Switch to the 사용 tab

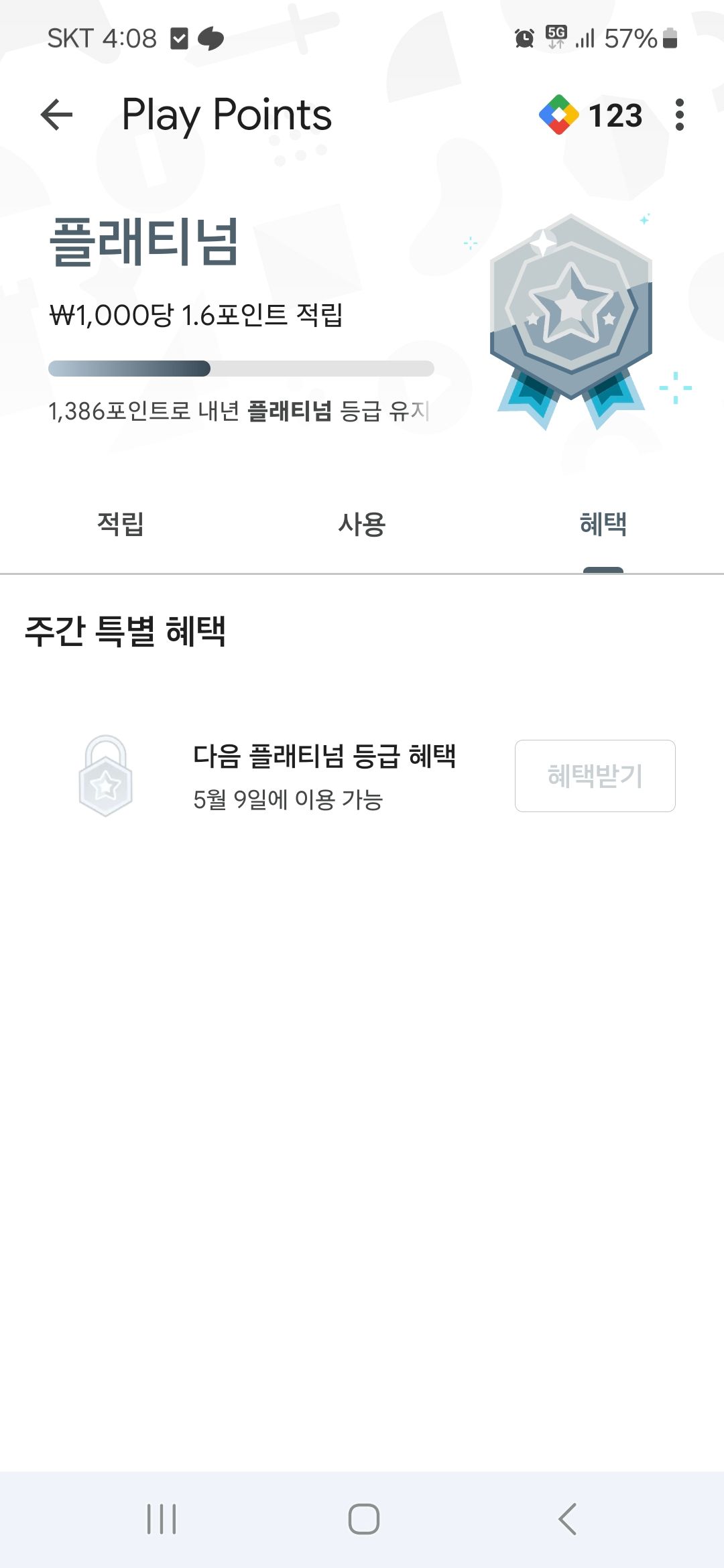tap(362, 524)
